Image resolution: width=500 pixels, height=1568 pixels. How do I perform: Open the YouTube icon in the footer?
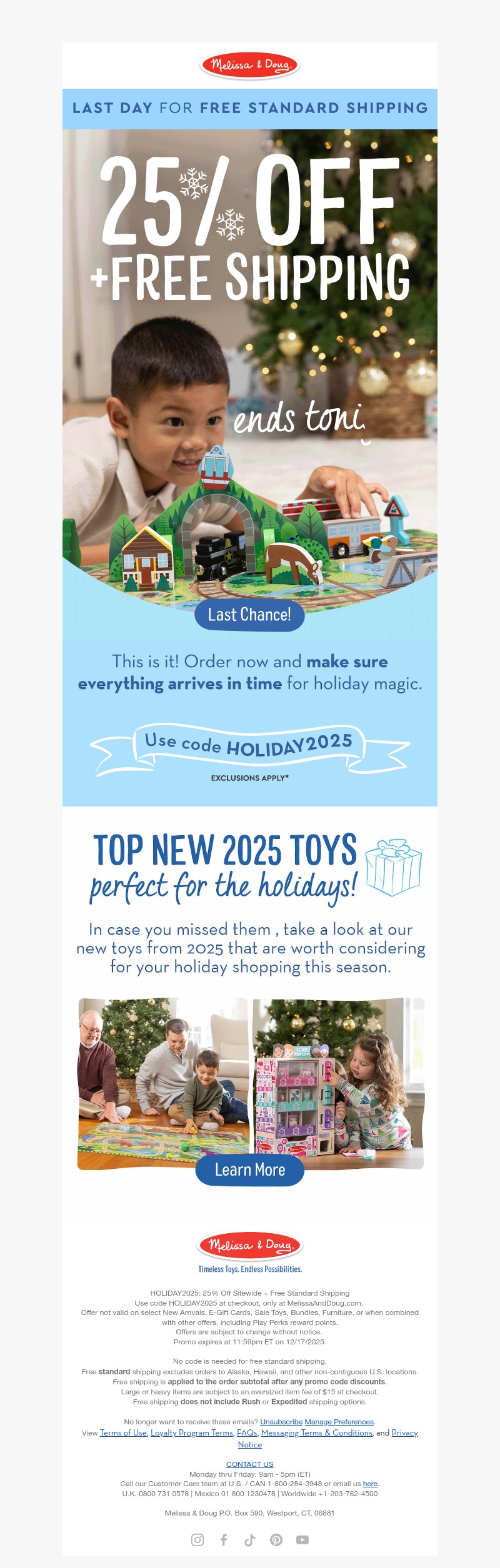tap(302, 1540)
